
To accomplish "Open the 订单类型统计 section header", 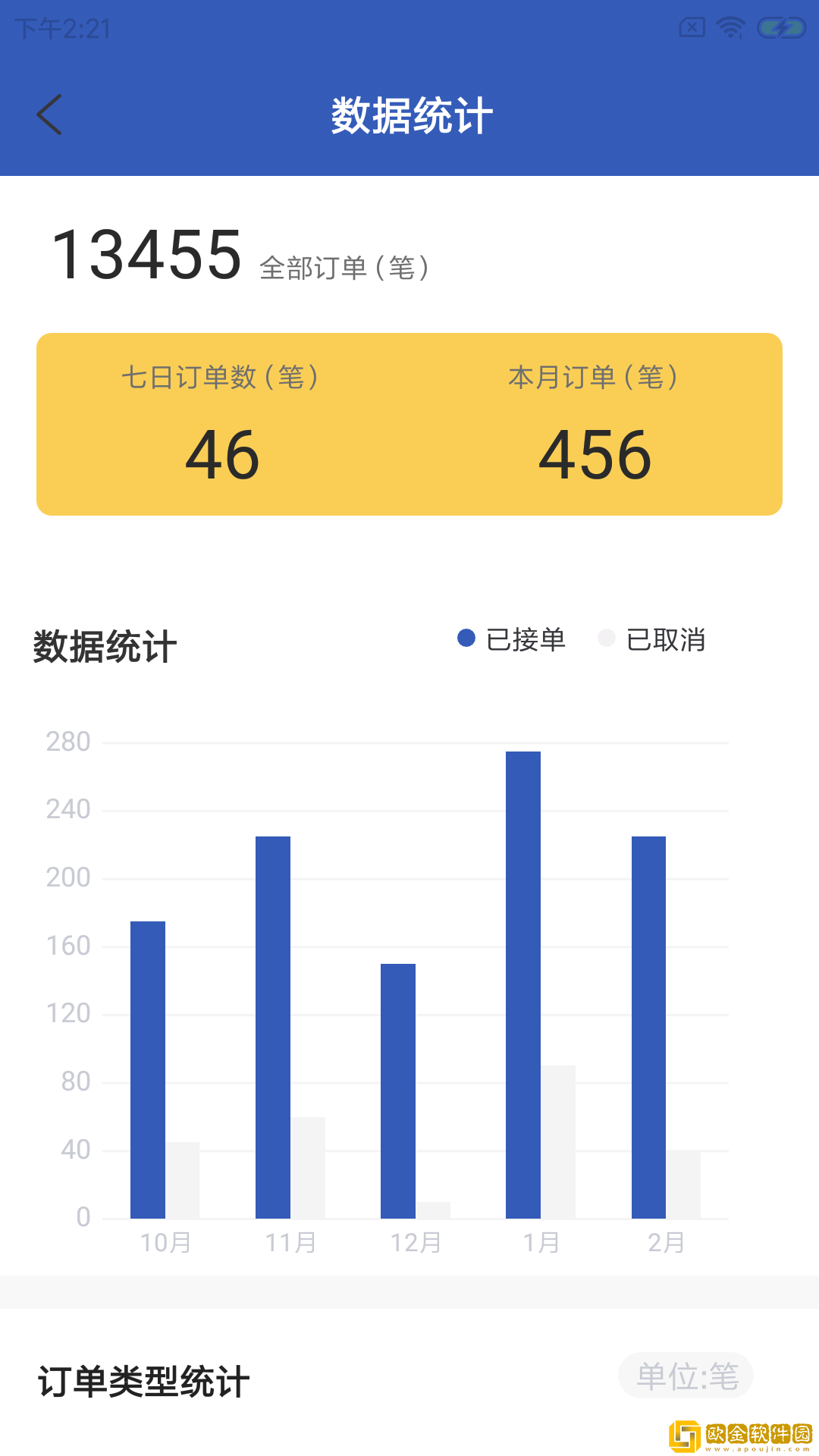I will tap(144, 1380).
